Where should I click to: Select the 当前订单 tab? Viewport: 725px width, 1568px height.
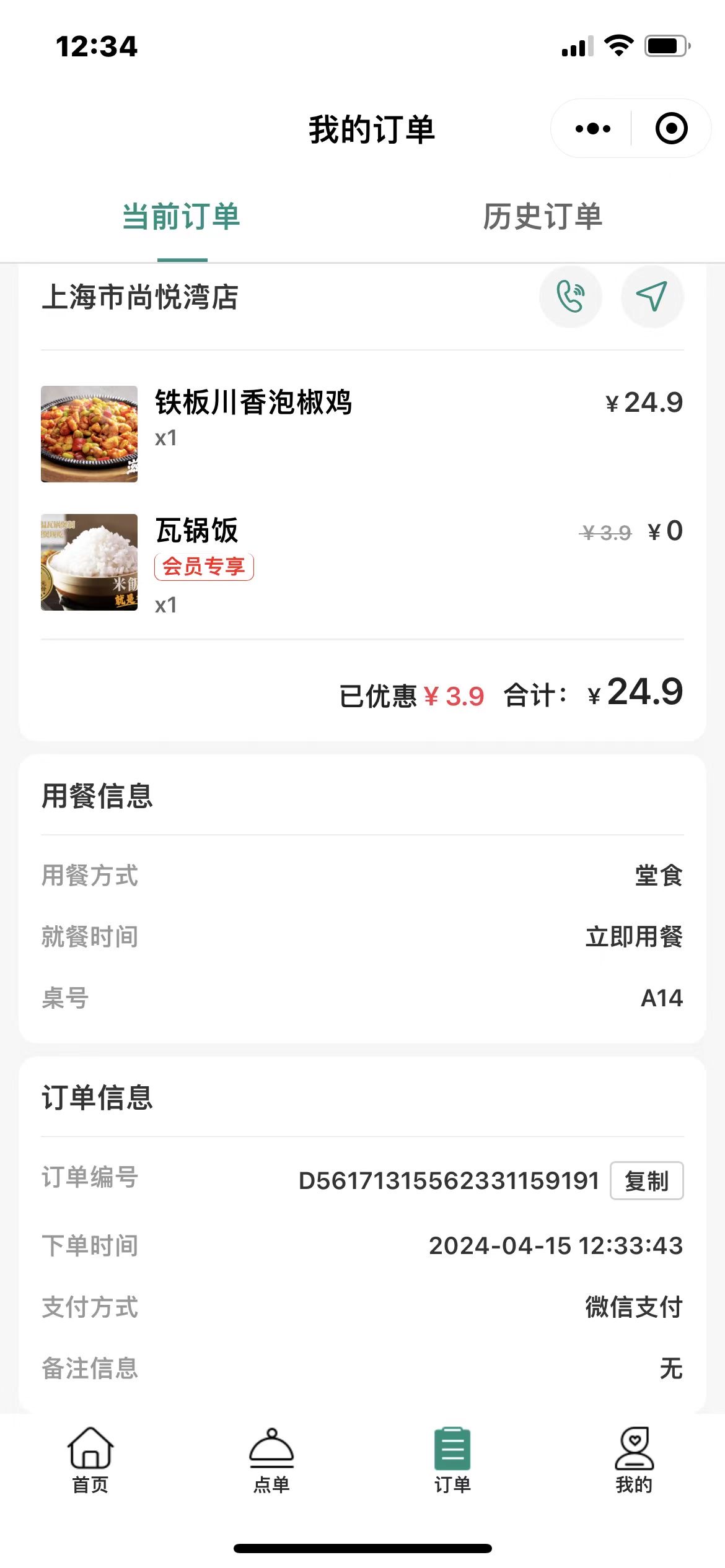182,217
